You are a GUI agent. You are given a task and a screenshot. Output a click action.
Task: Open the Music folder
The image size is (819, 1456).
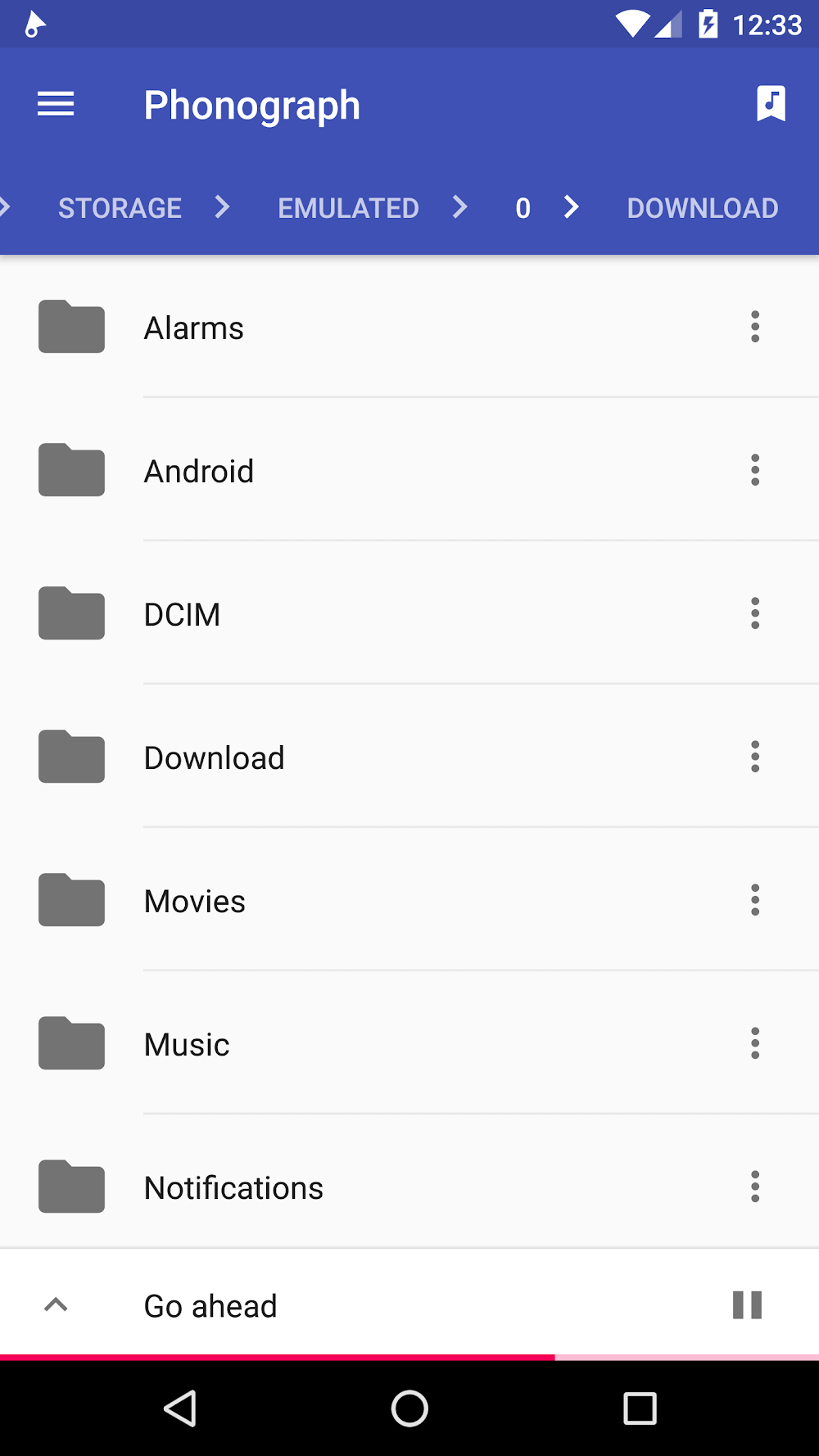click(187, 1044)
